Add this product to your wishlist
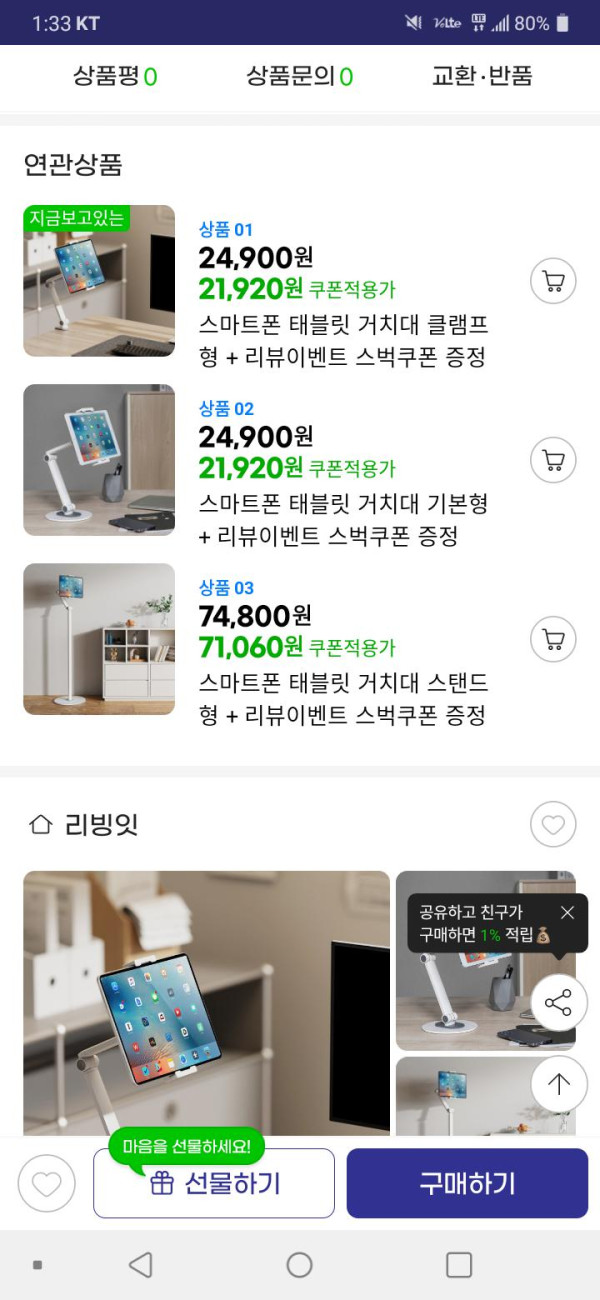This screenshot has height=1300, width=600. click(47, 1184)
